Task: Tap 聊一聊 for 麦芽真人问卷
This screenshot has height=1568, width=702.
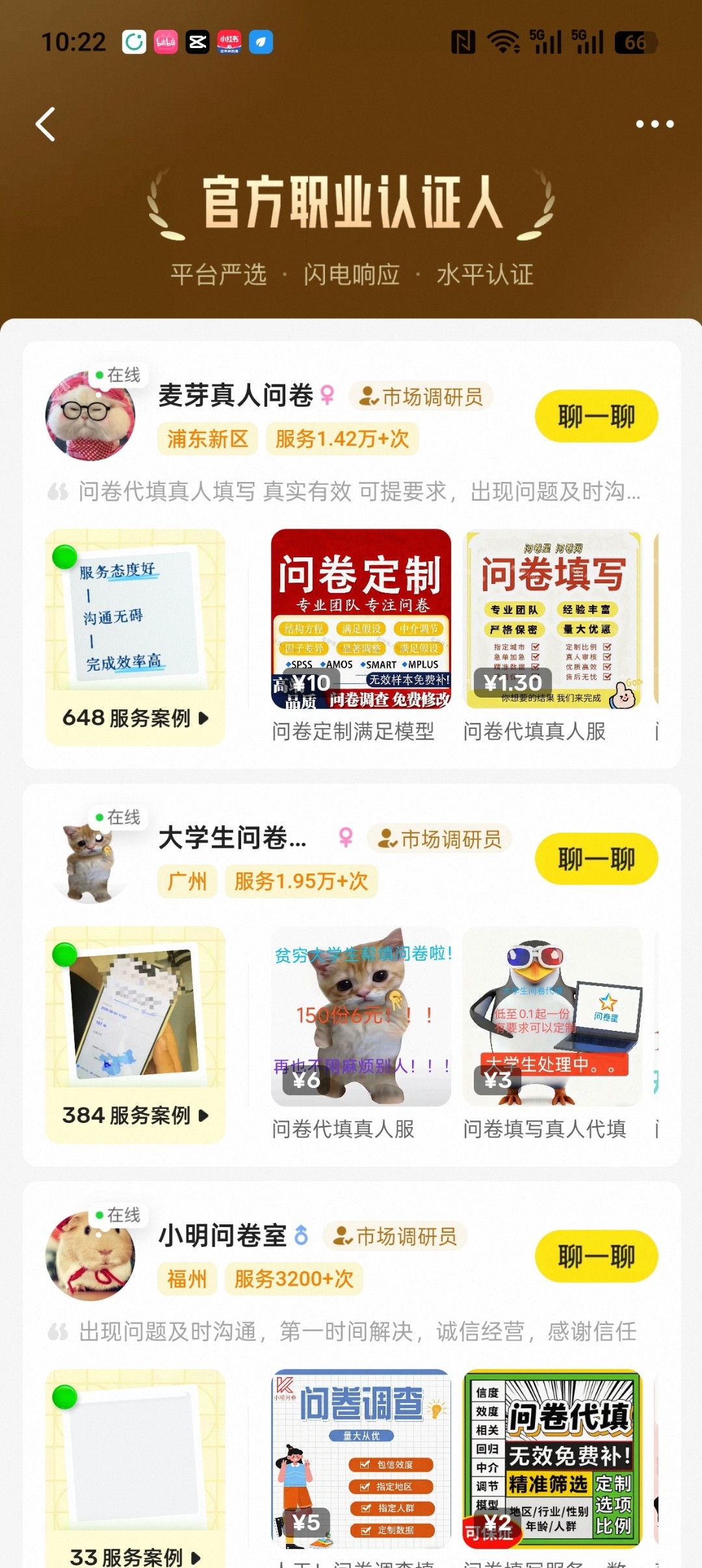Action: coord(596,416)
